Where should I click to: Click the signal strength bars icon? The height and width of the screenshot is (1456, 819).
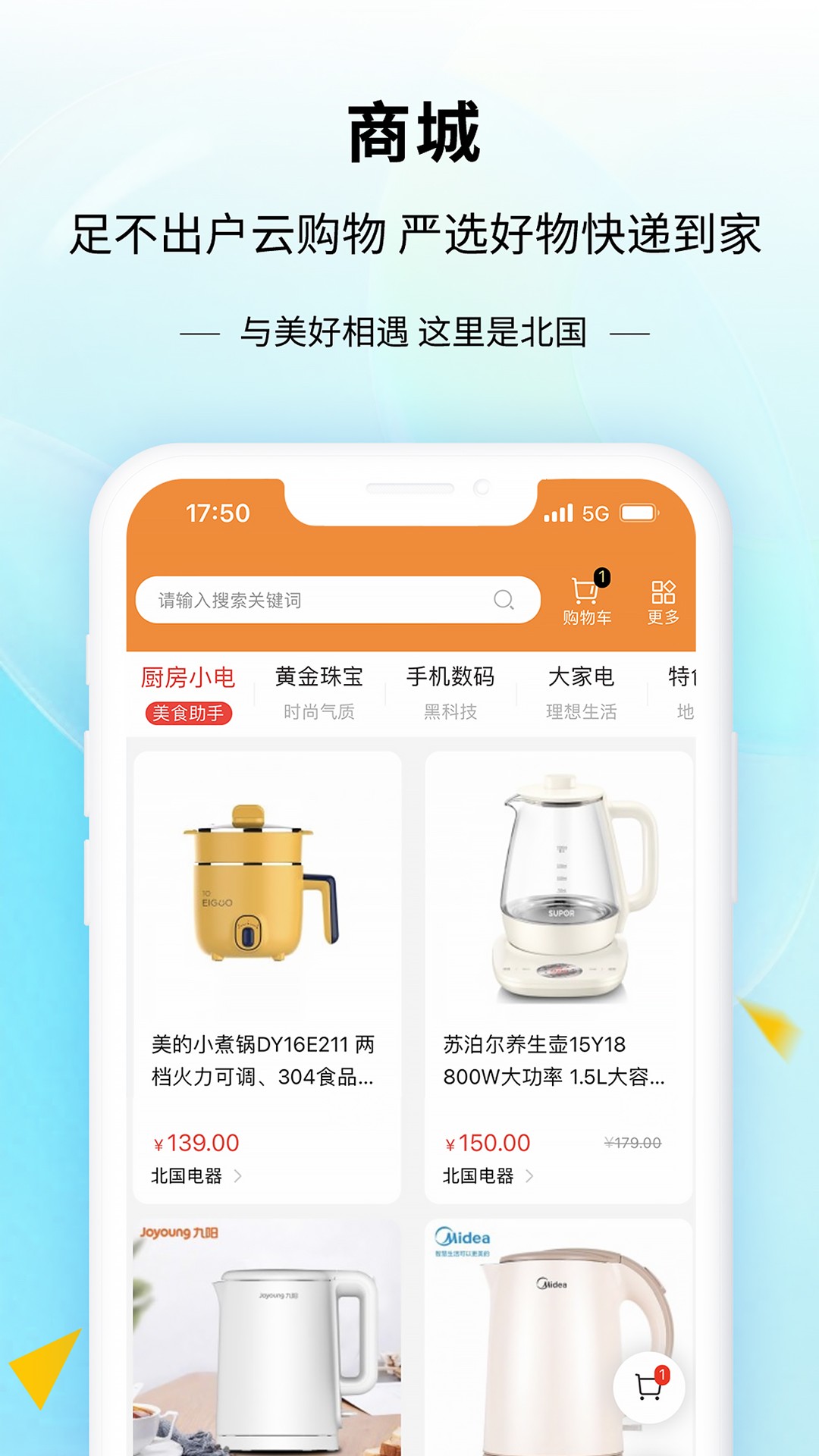click(x=557, y=515)
